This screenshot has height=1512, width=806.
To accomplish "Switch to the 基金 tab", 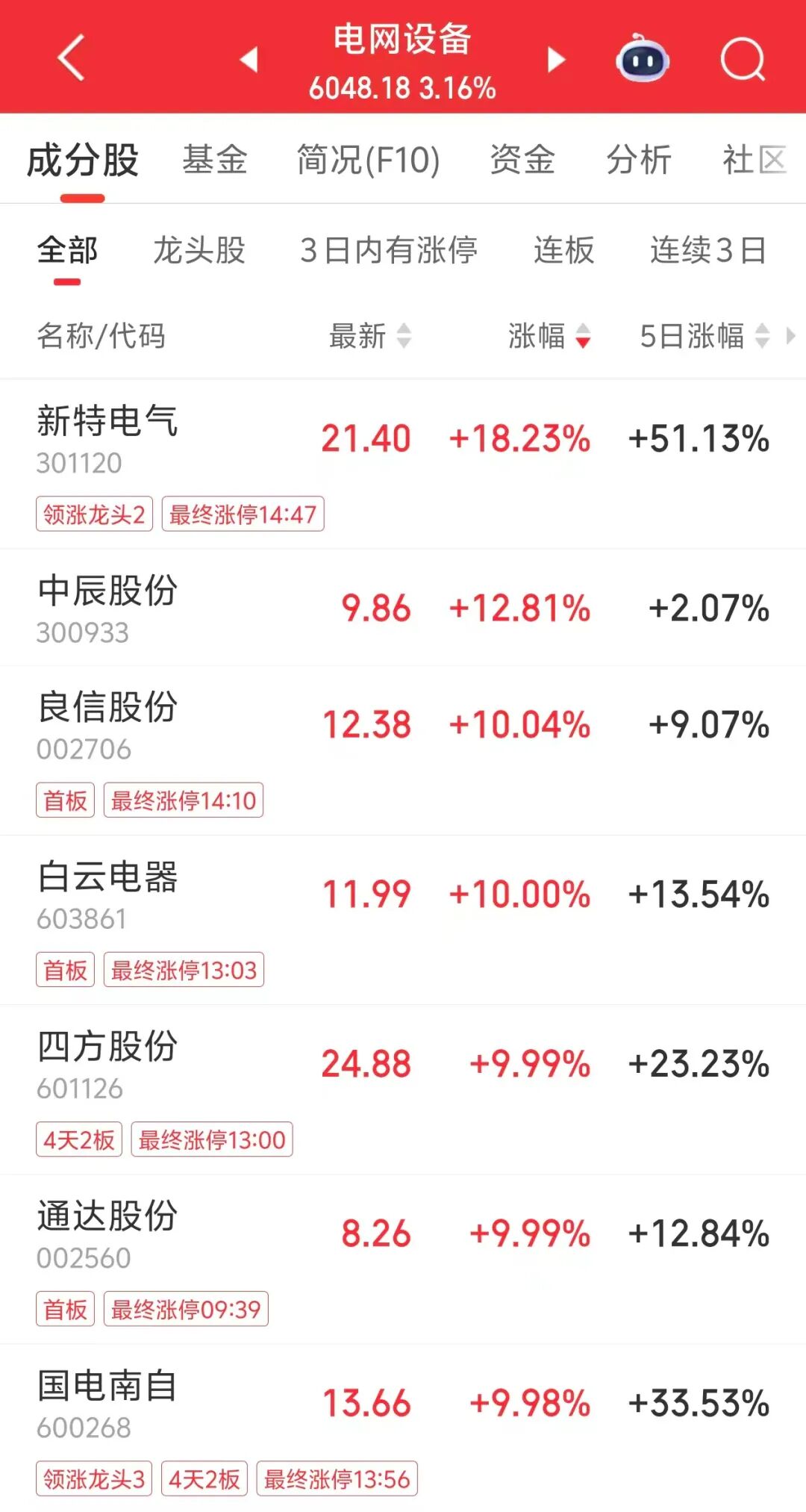I will click(215, 160).
